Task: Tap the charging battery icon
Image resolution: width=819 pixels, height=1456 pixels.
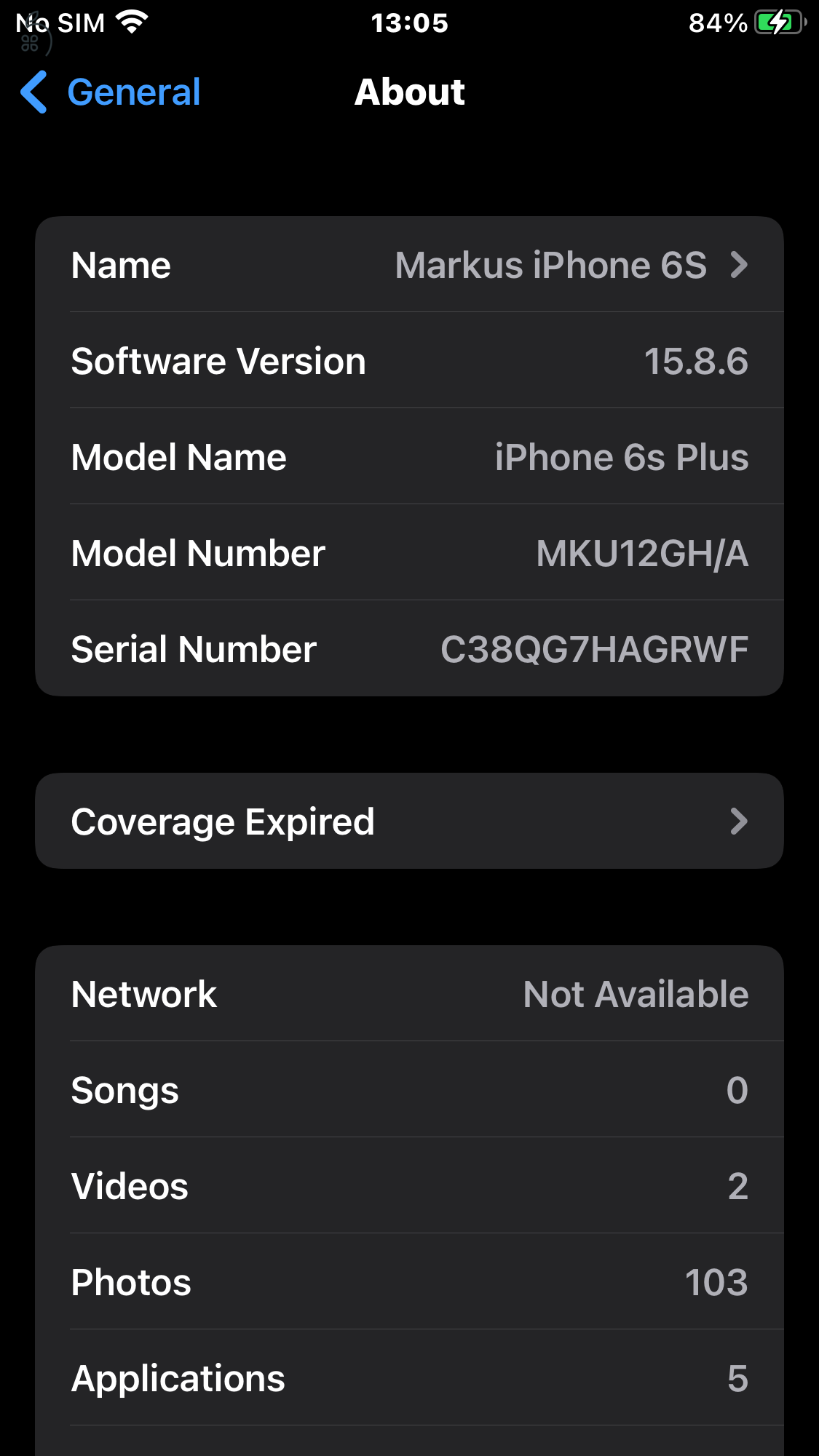Action: [779, 22]
